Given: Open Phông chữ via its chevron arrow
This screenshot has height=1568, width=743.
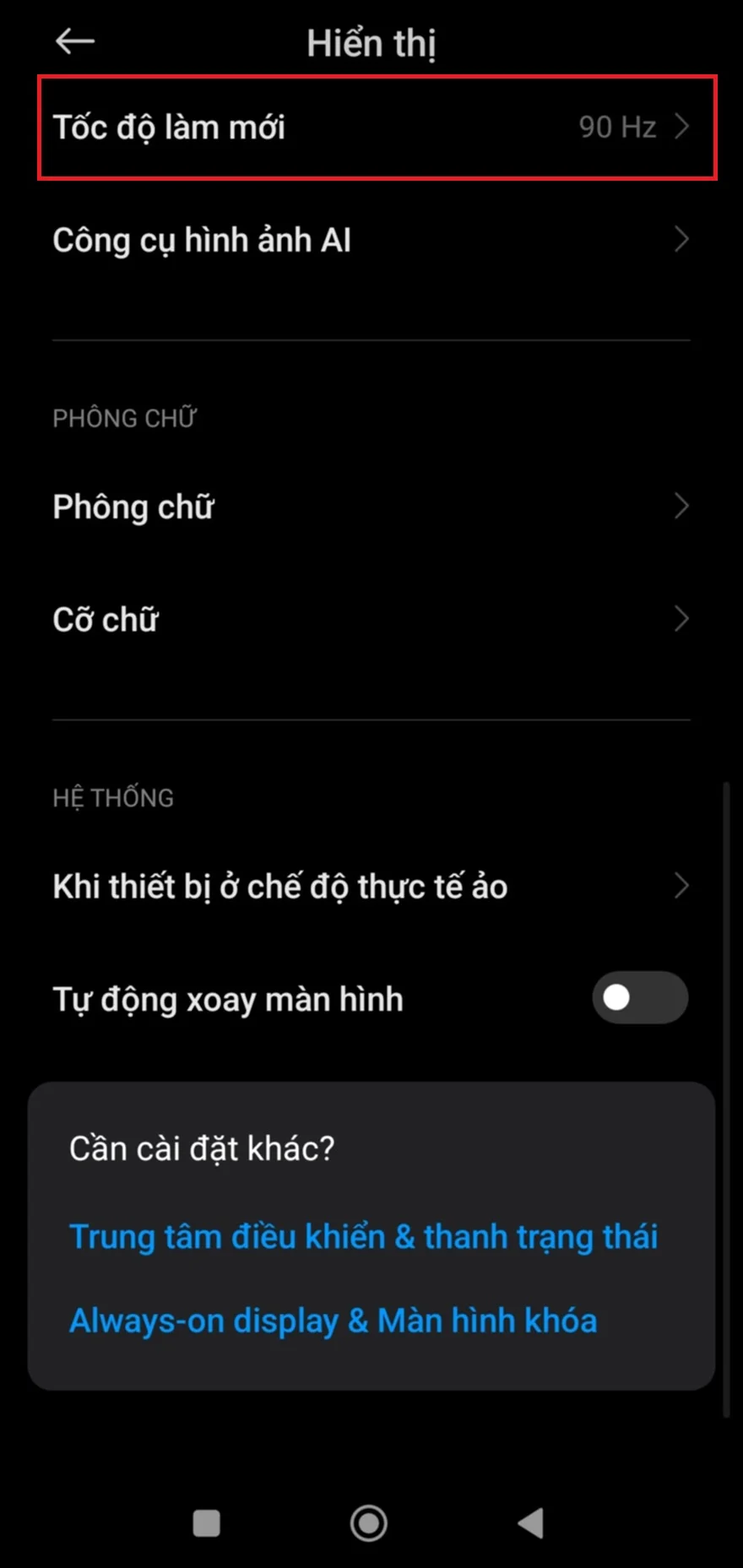Looking at the screenshot, I should 682,507.
